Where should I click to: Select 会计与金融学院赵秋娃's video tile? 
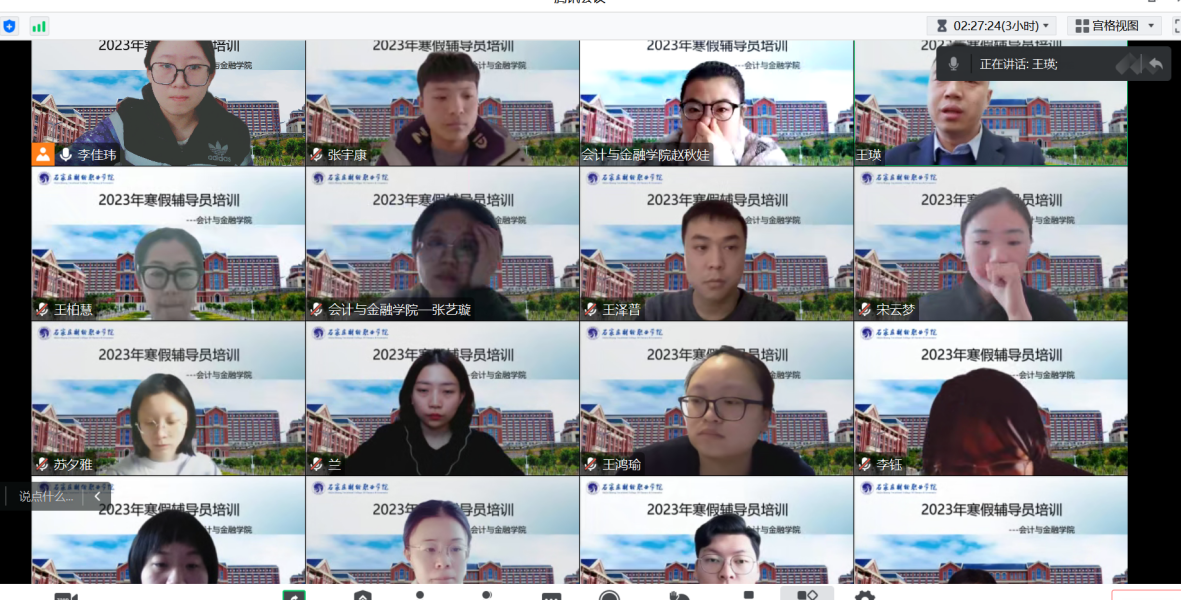[716, 102]
